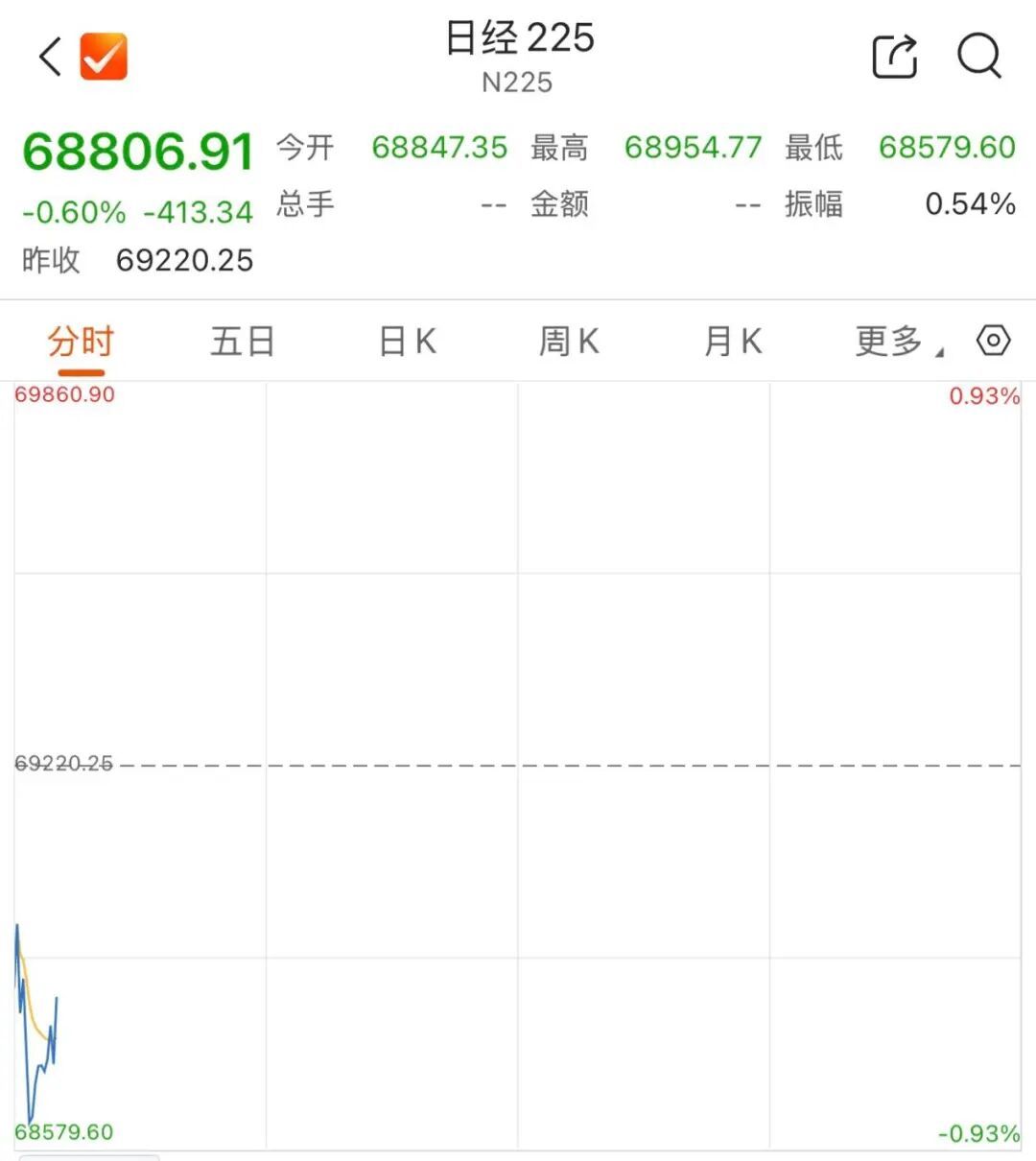
Task: Open the 周K weekly chart tab
Action: click(569, 342)
